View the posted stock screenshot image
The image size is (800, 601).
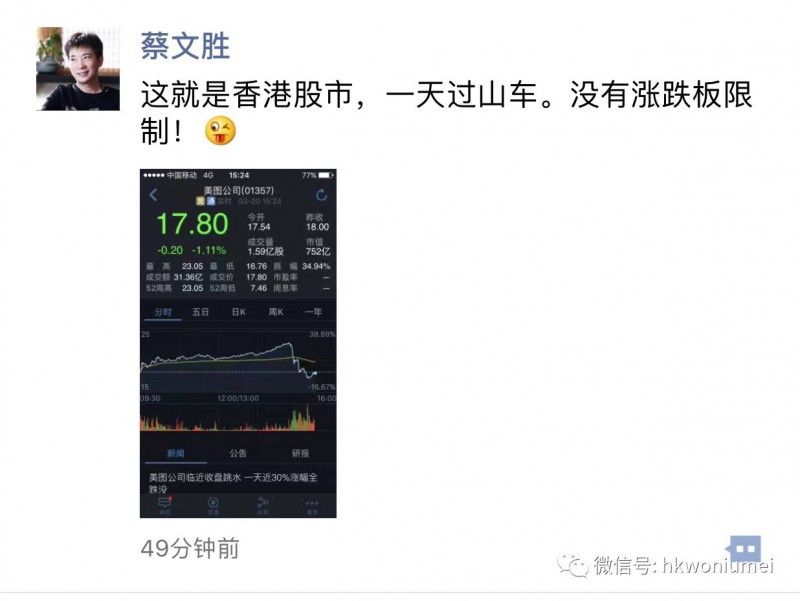[238, 342]
